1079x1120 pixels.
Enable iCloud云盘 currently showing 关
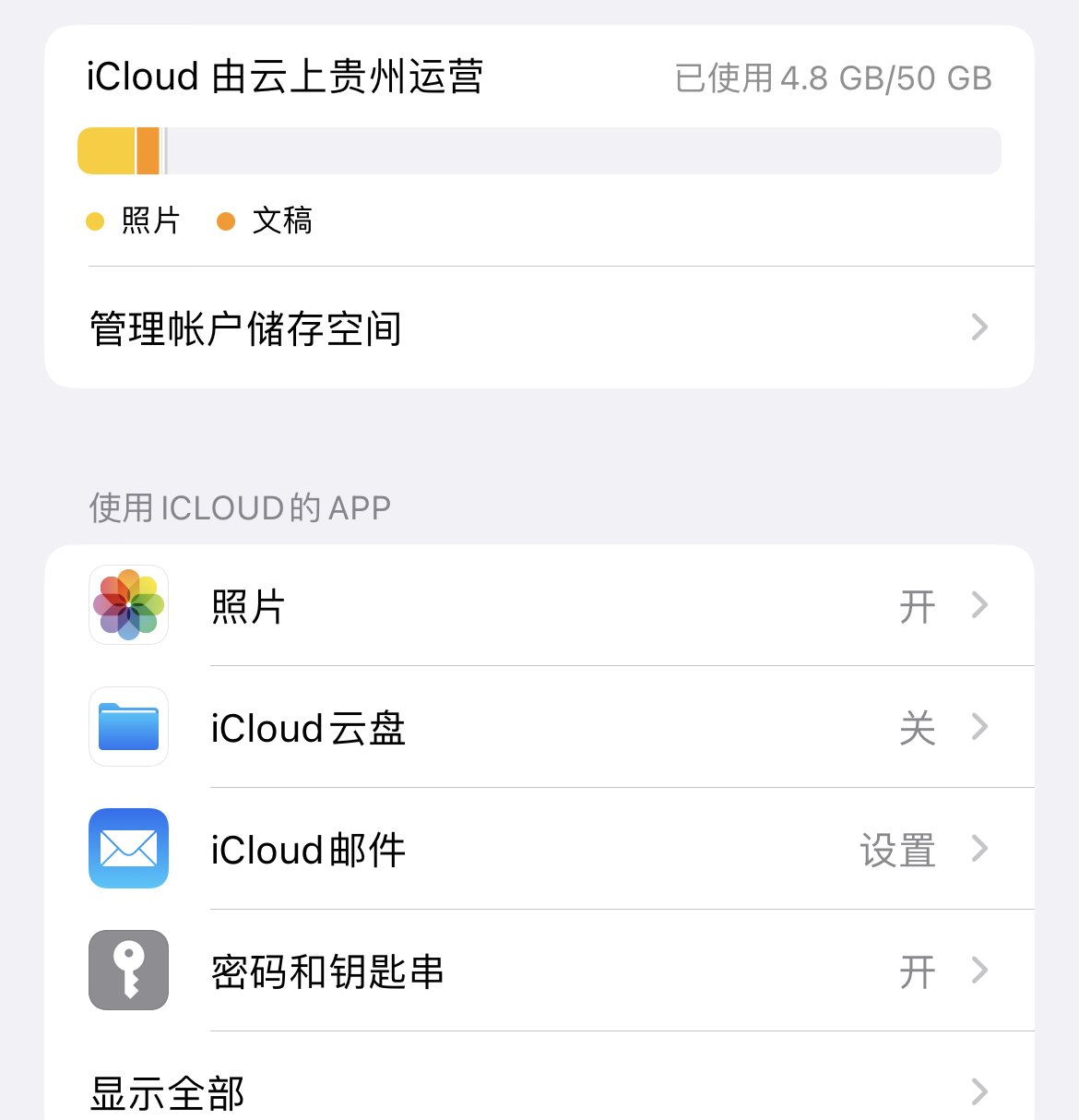[916, 727]
